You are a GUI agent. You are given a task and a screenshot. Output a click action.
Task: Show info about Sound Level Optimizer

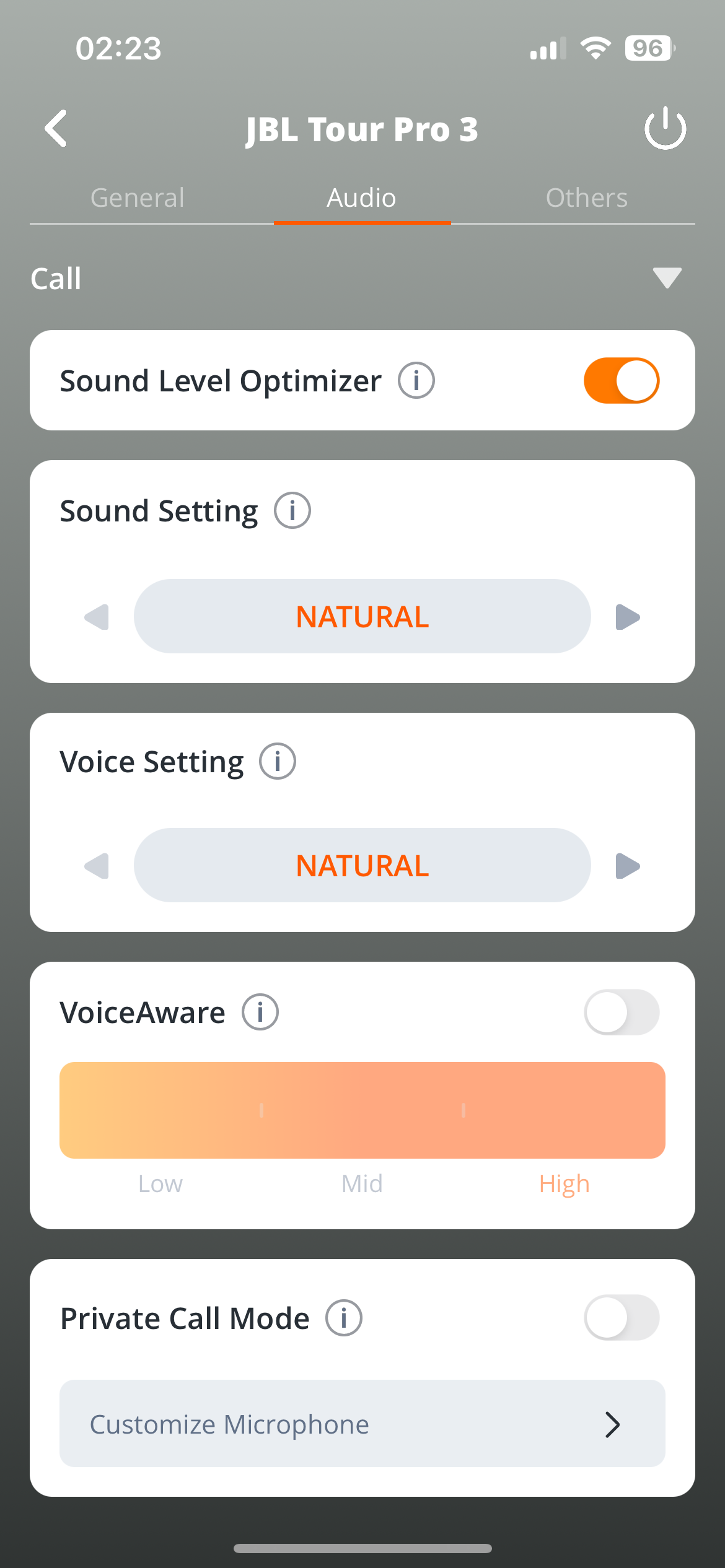[416, 380]
